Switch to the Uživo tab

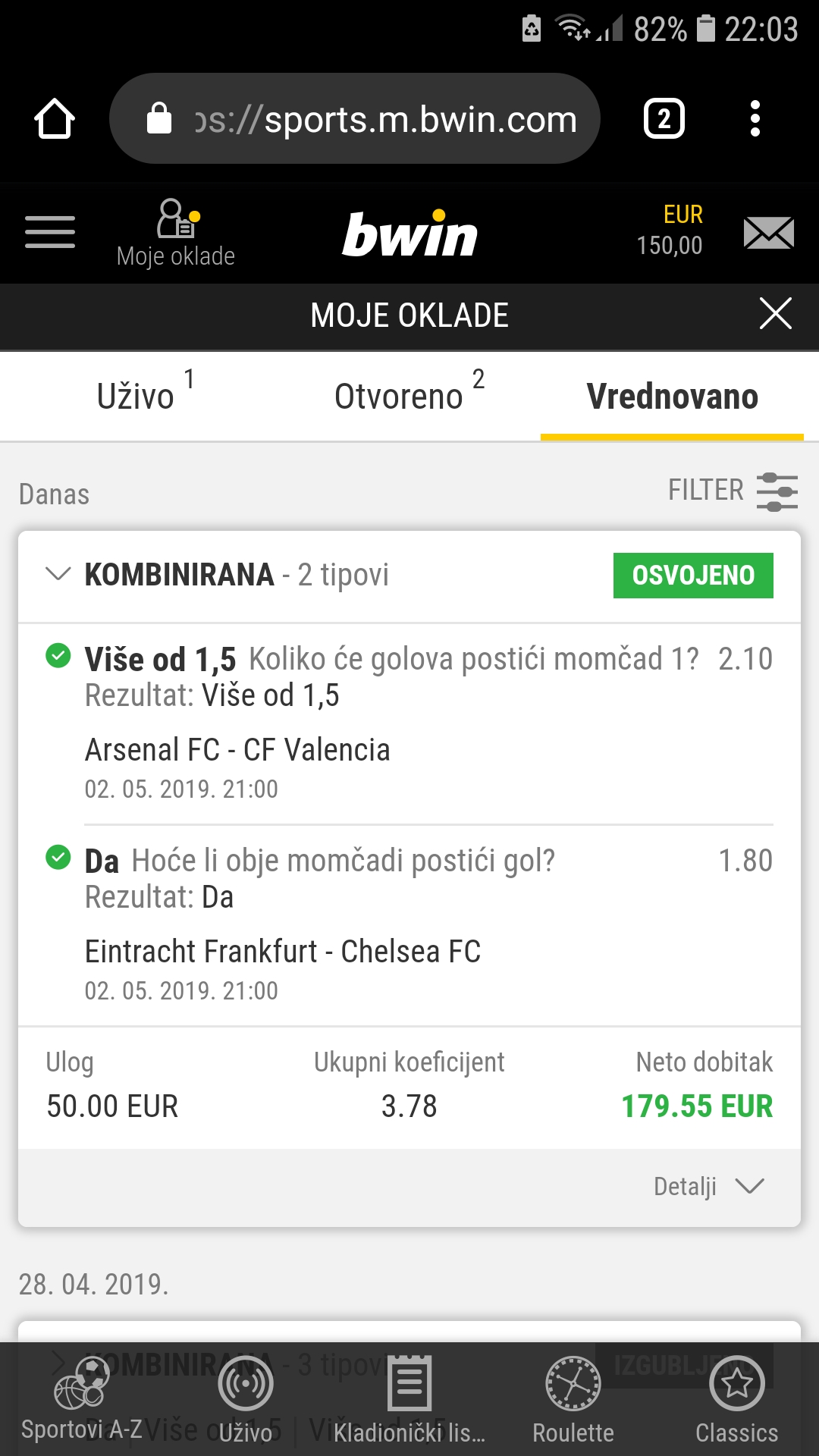click(145, 395)
